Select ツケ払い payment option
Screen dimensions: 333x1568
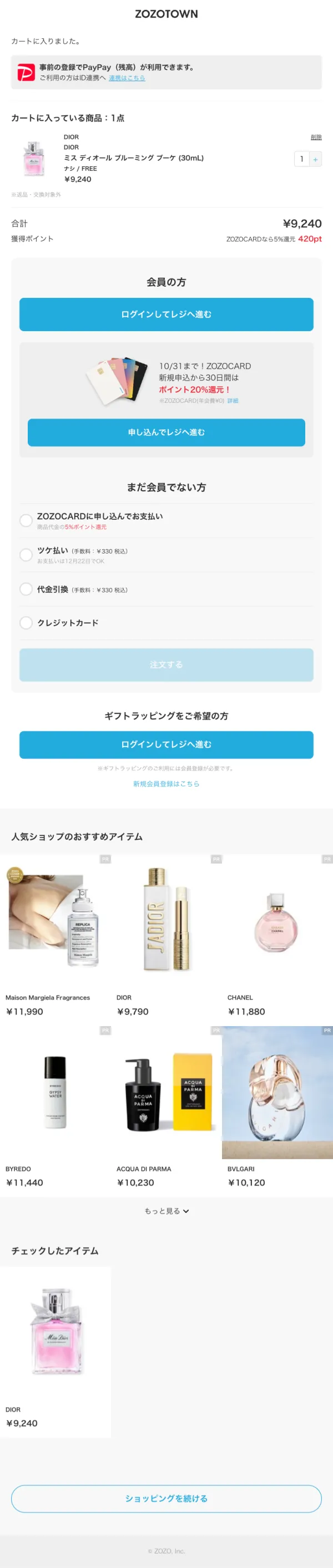point(26,555)
